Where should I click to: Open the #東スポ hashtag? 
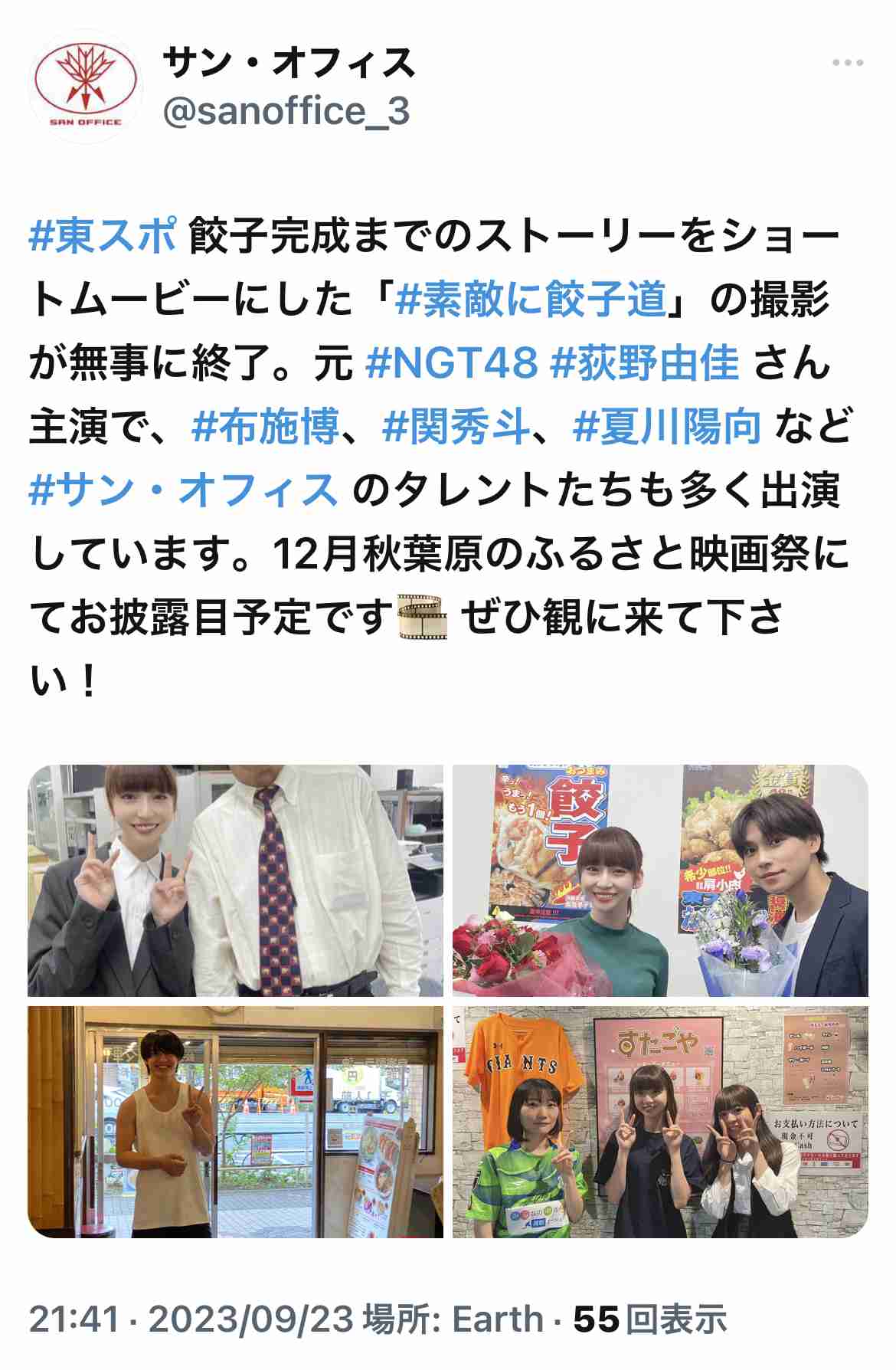click(103, 235)
